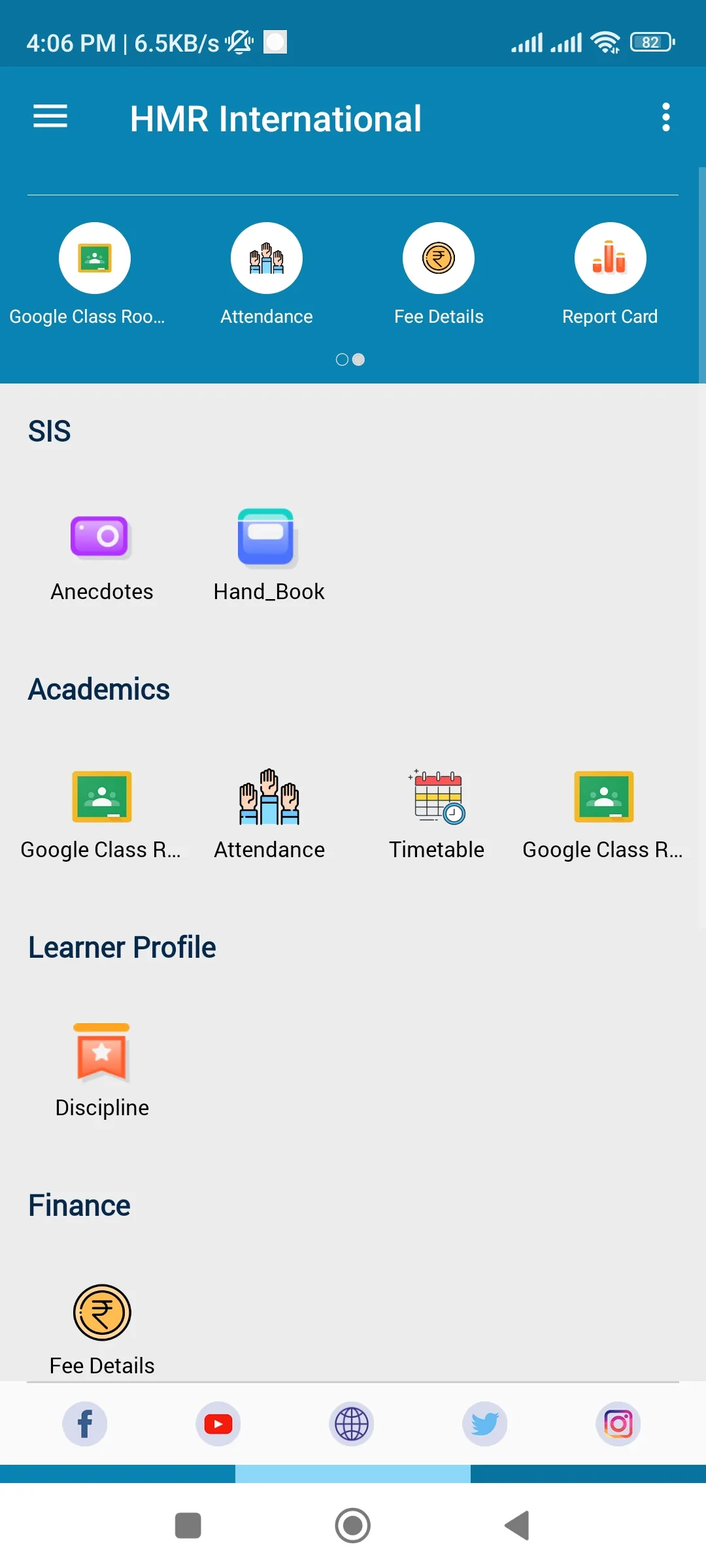Open the three-dot overflow menu

click(665, 116)
